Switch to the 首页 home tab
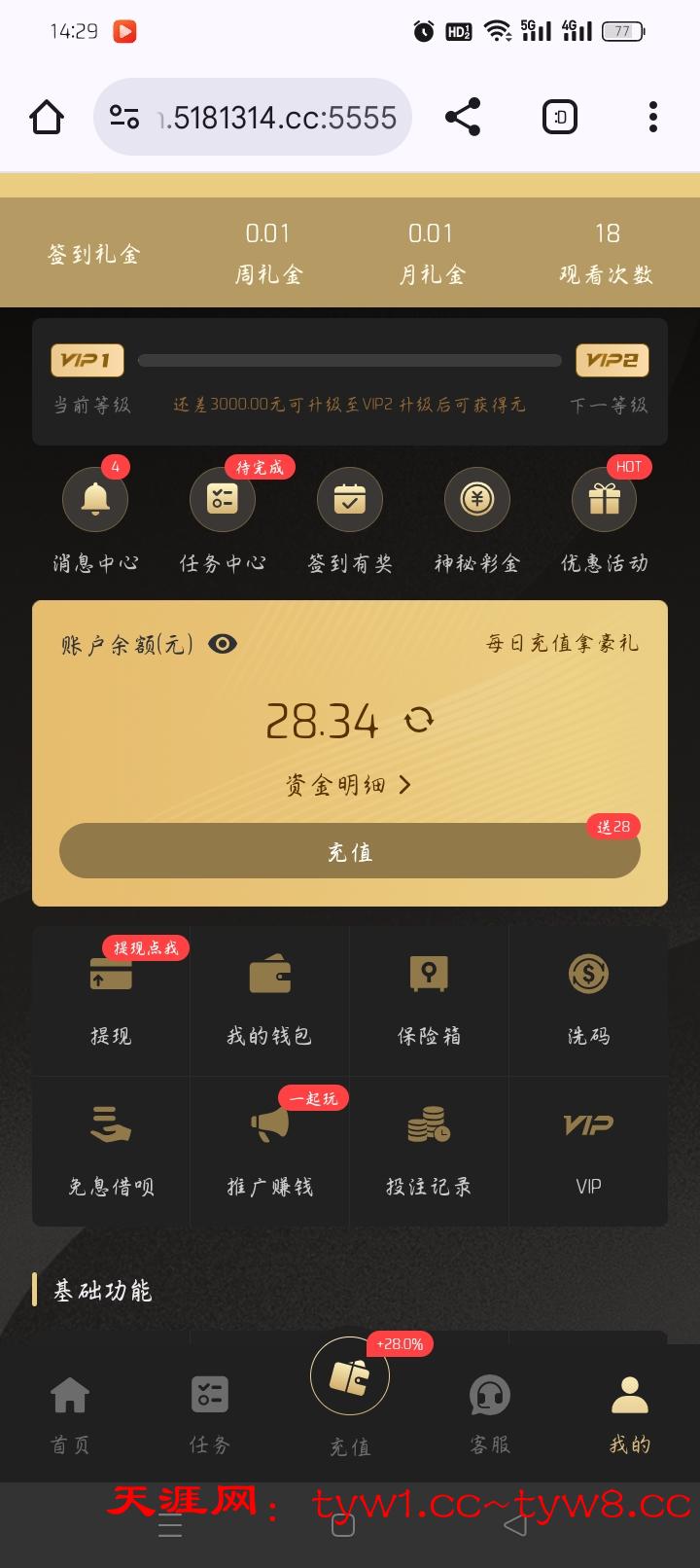The width and height of the screenshot is (700, 1568). [70, 1410]
